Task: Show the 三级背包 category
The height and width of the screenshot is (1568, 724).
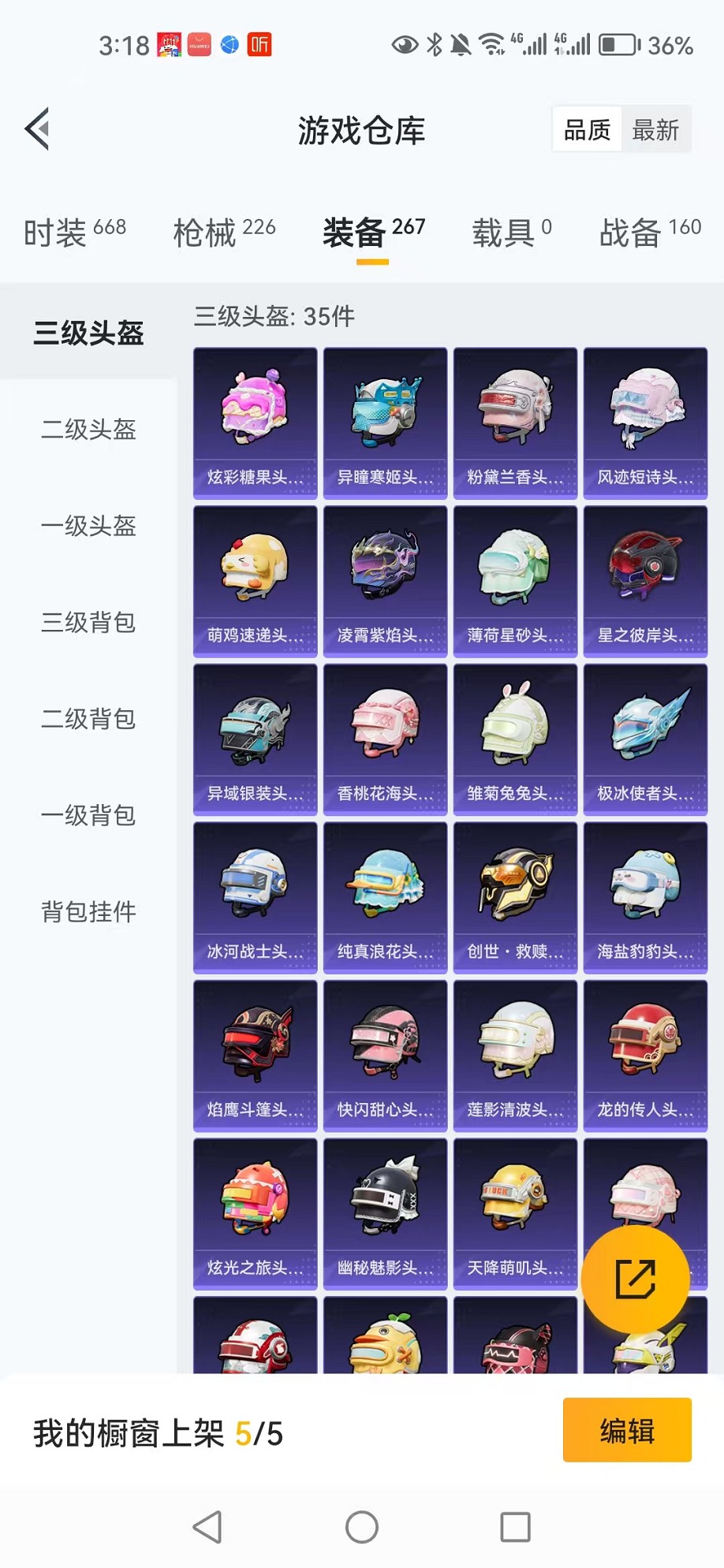Action: [88, 623]
